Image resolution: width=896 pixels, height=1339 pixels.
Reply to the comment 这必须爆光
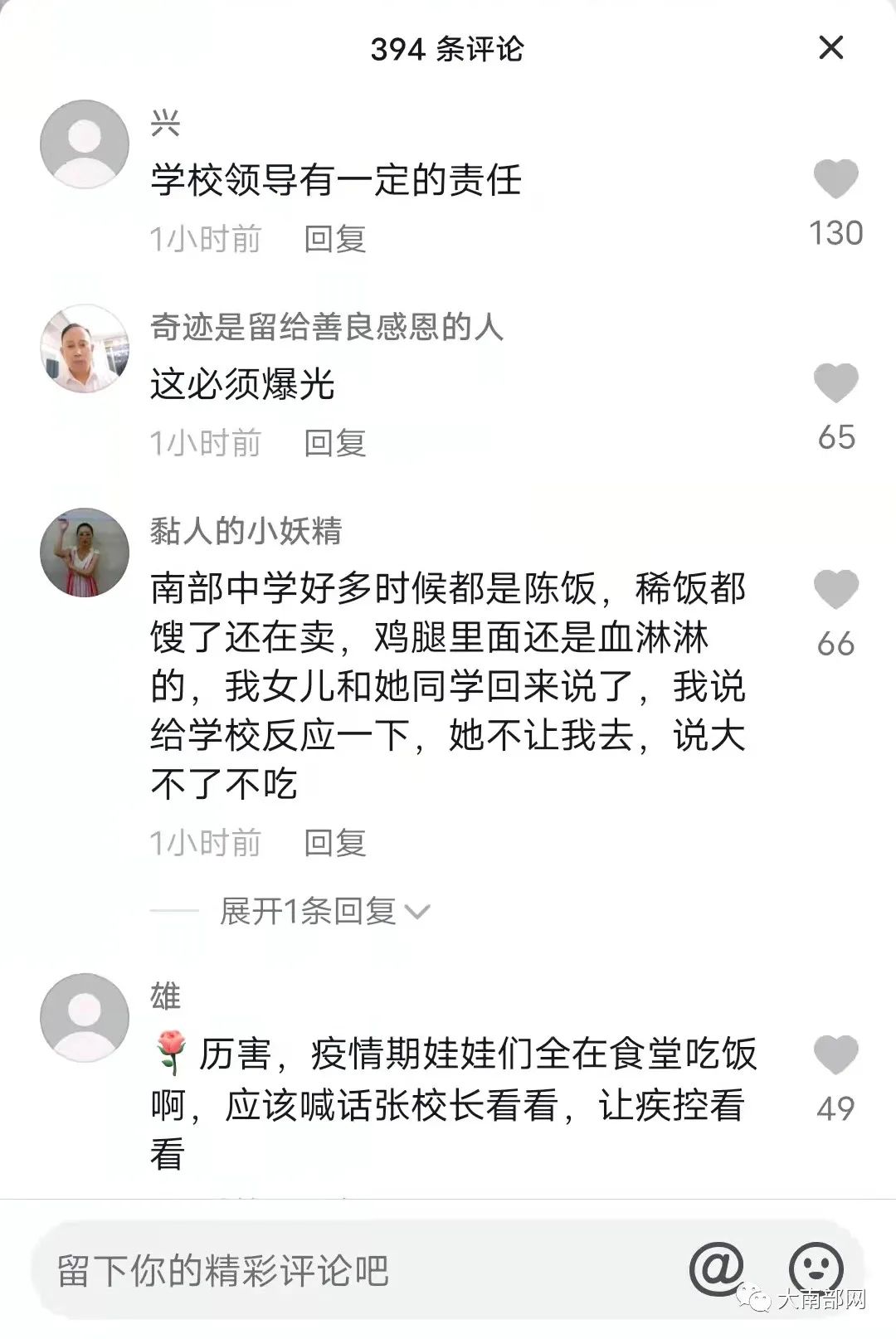pos(334,443)
